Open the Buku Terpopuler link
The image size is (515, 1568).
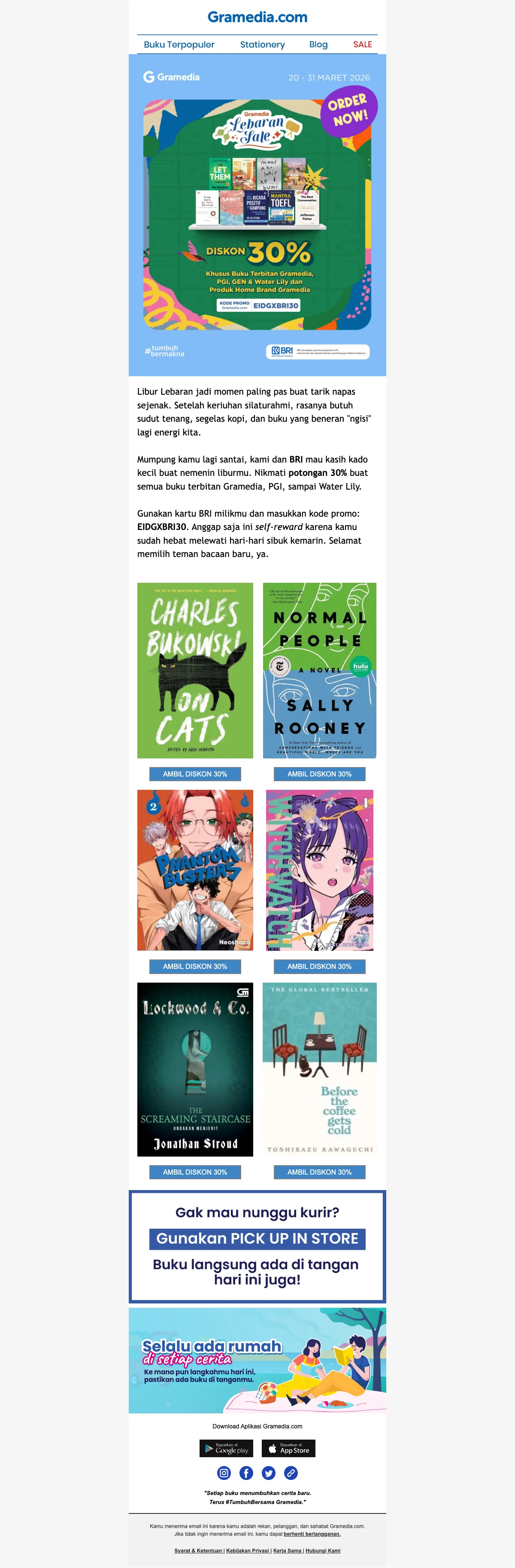(x=179, y=44)
